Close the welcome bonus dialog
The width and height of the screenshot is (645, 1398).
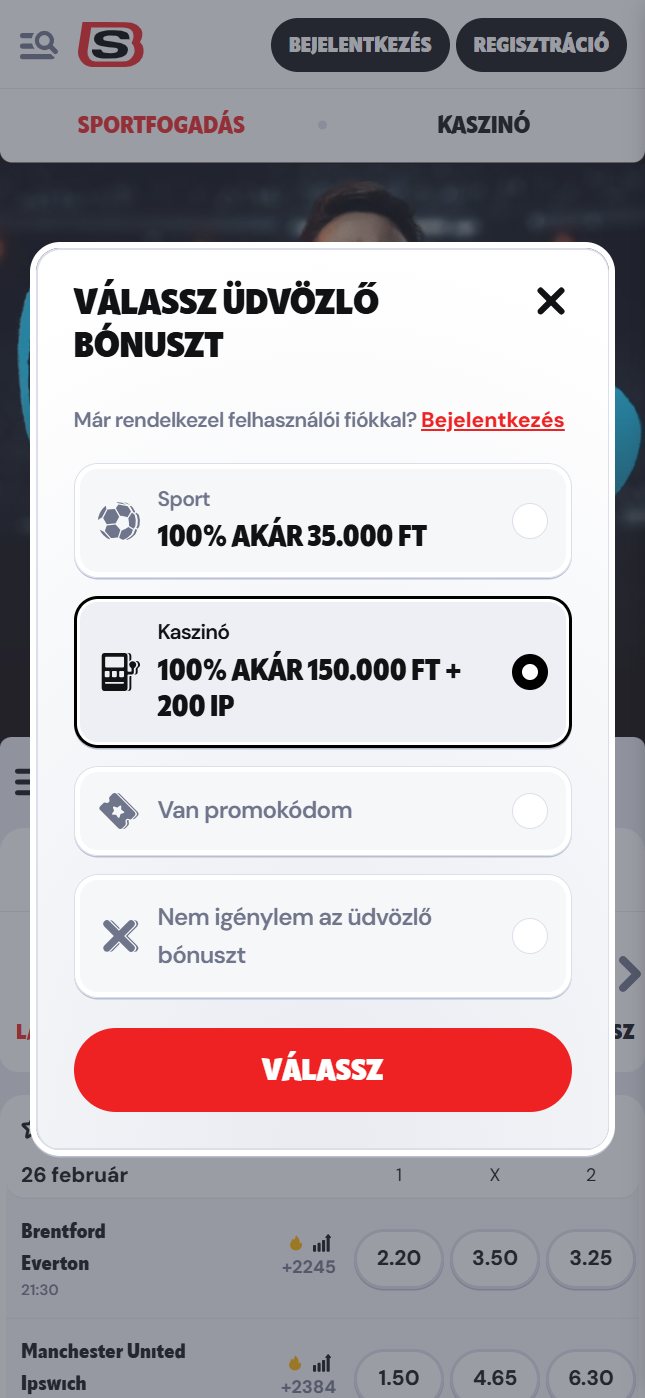pyautogui.click(x=551, y=301)
